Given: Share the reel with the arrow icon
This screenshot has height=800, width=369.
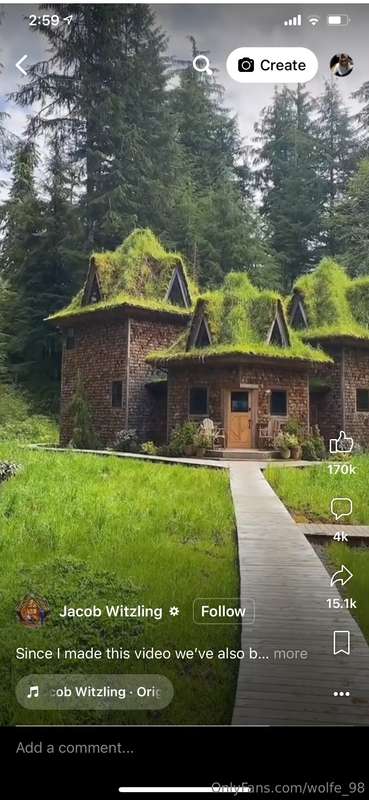Looking at the screenshot, I should pyautogui.click(x=341, y=576).
